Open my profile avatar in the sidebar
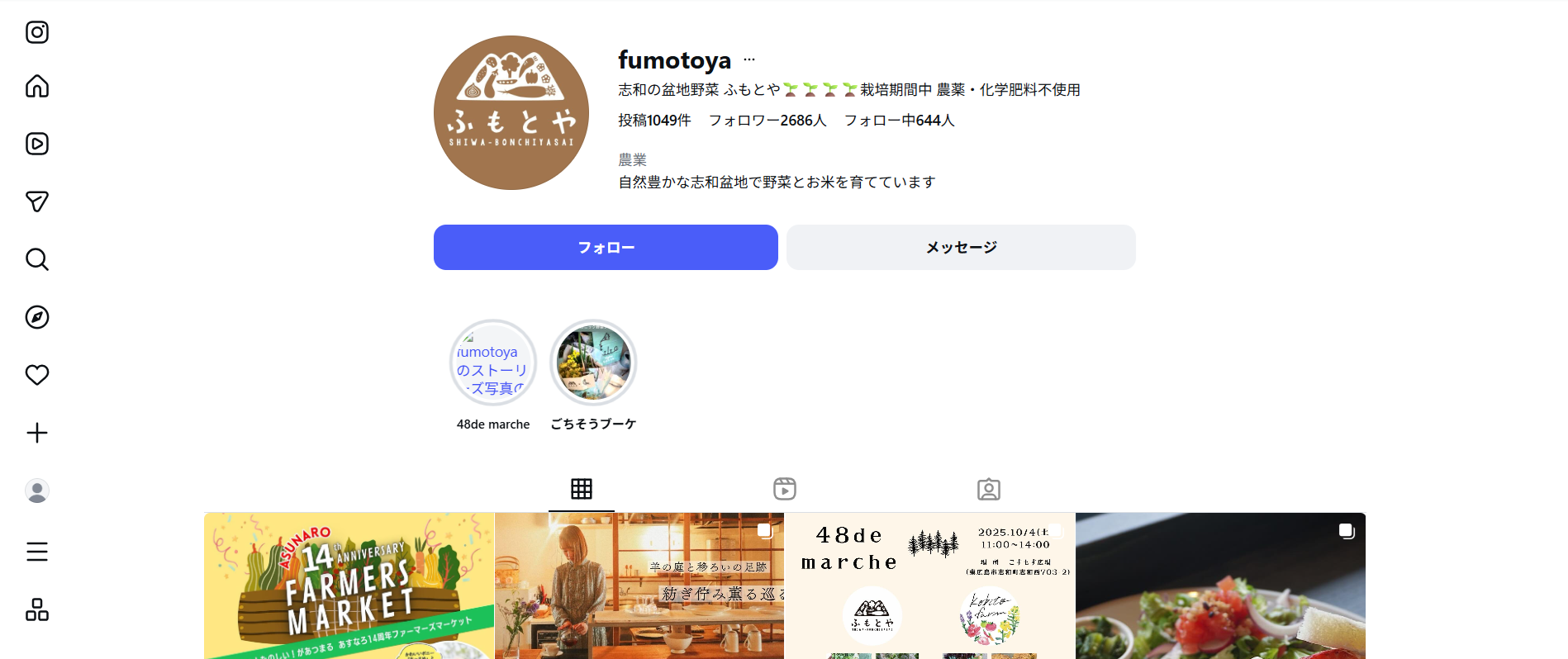Screen dimensions: 1568x659 coord(37,491)
